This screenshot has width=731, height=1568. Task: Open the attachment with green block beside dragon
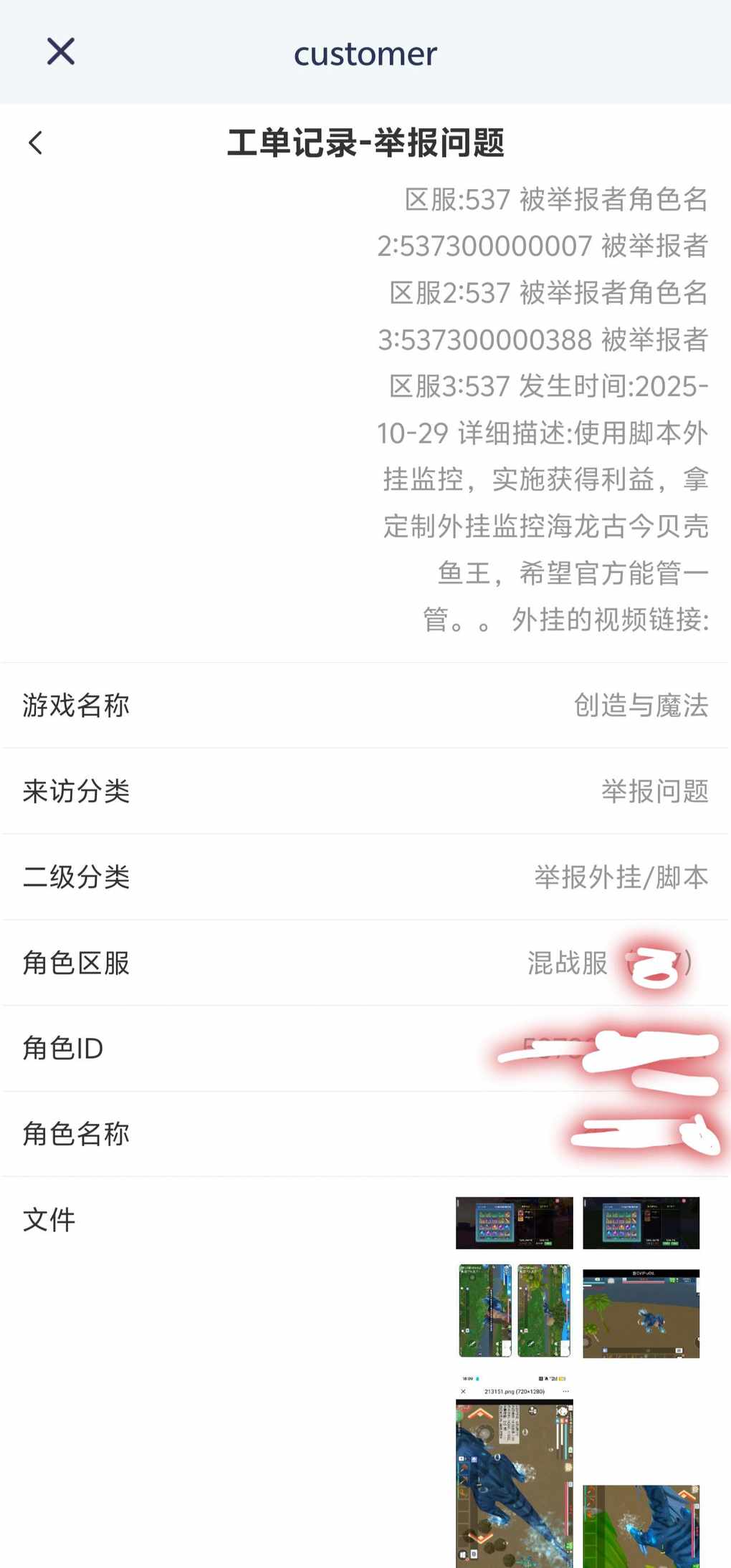pyautogui.click(x=641, y=1526)
